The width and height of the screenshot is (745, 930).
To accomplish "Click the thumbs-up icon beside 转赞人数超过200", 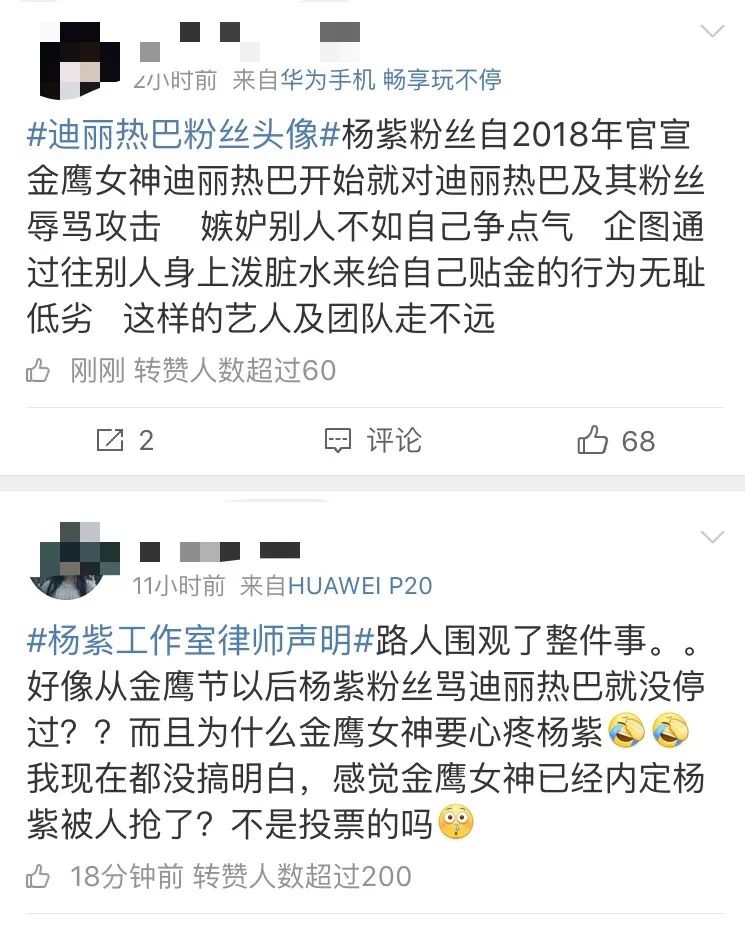I will pyautogui.click(x=38, y=871).
